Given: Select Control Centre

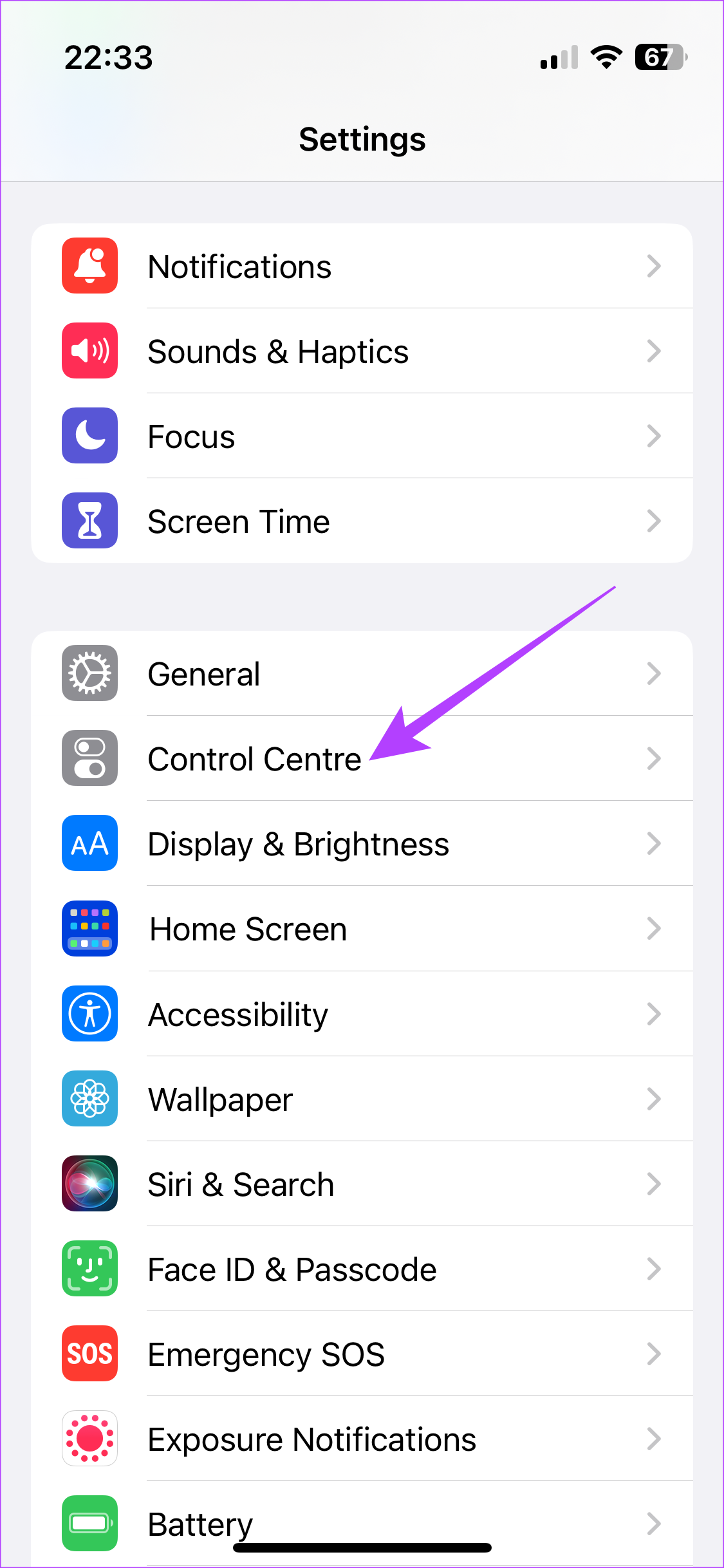Looking at the screenshot, I should tap(362, 758).
